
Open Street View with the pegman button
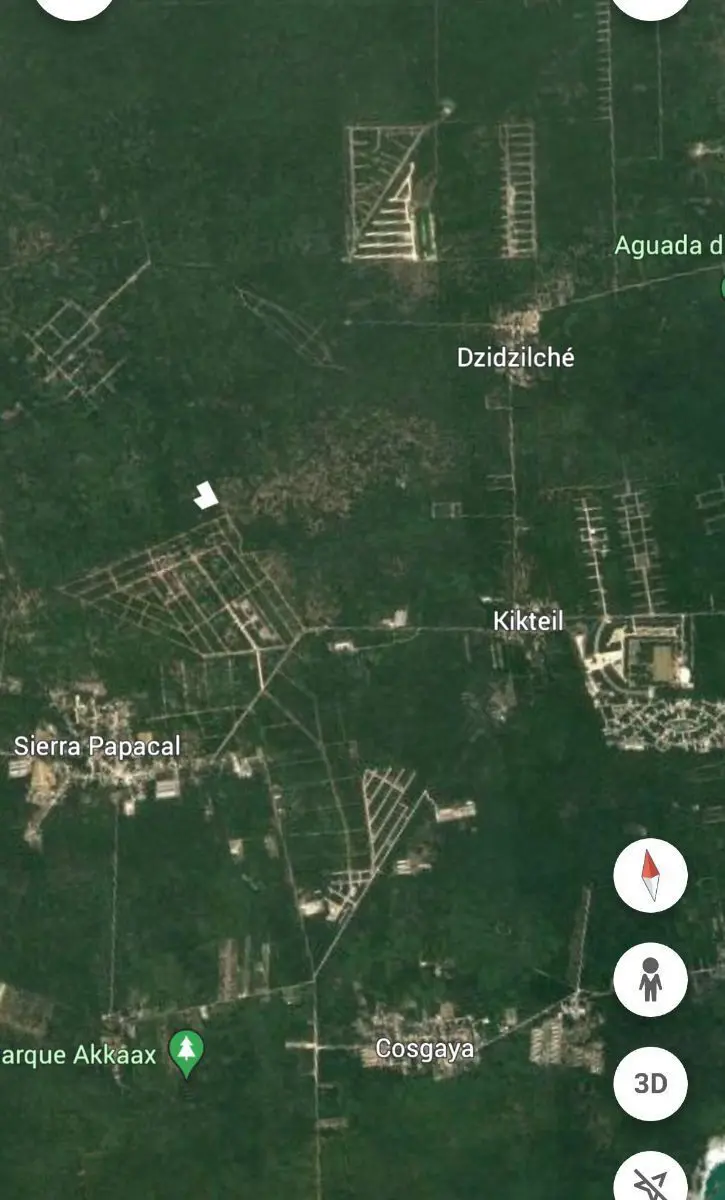(650, 979)
